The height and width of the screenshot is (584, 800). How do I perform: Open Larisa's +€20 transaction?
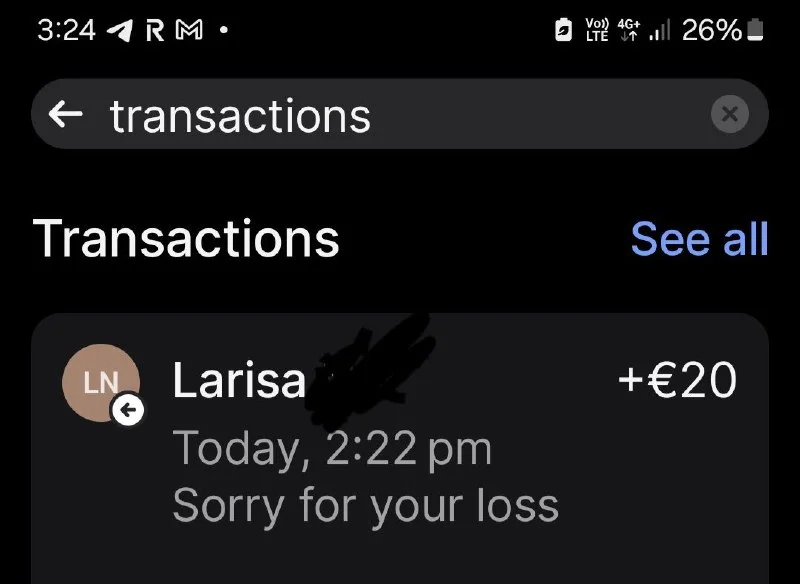point(400,440)
